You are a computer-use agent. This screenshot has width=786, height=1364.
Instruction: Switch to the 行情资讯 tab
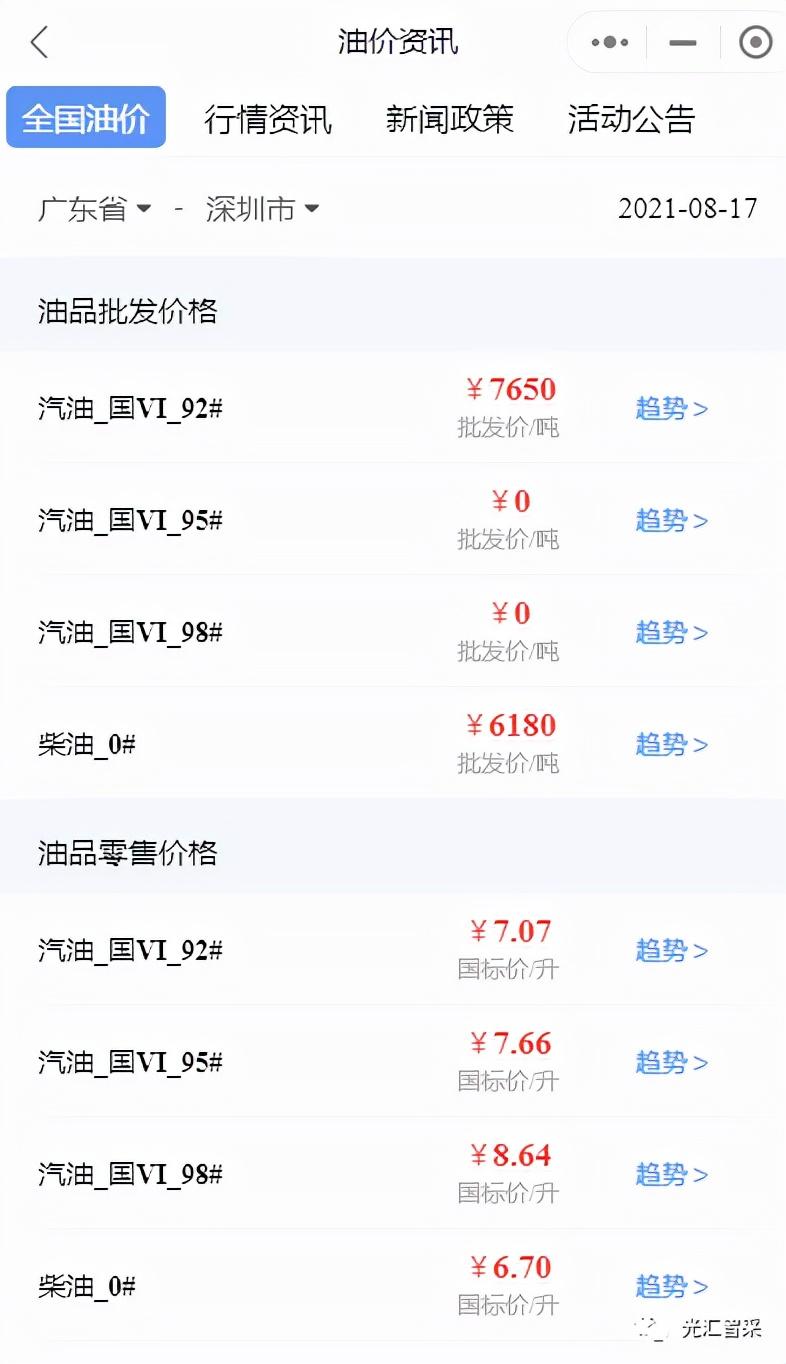tap(268, 119)
